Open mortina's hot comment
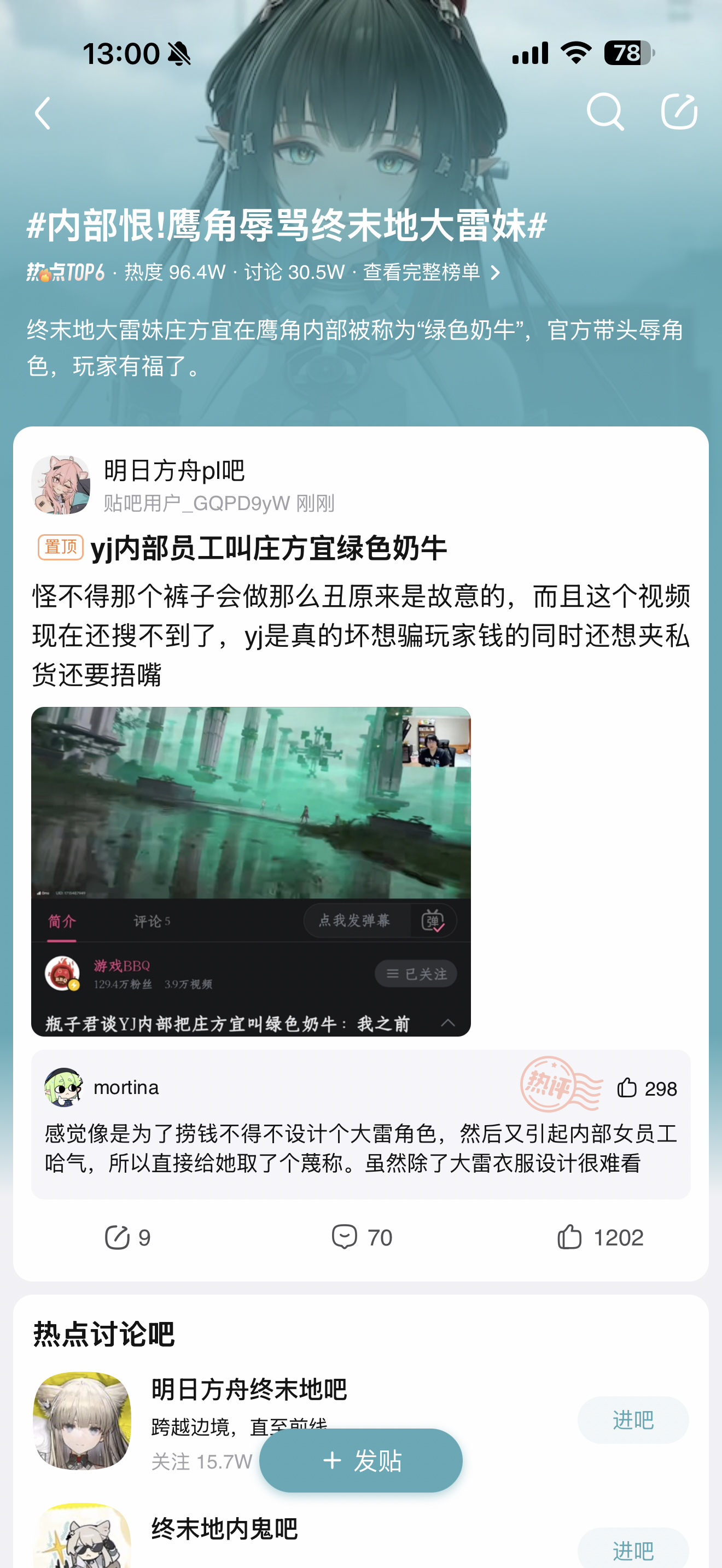The height and width of the screenshot is (1568, 722). (360, 1124)
